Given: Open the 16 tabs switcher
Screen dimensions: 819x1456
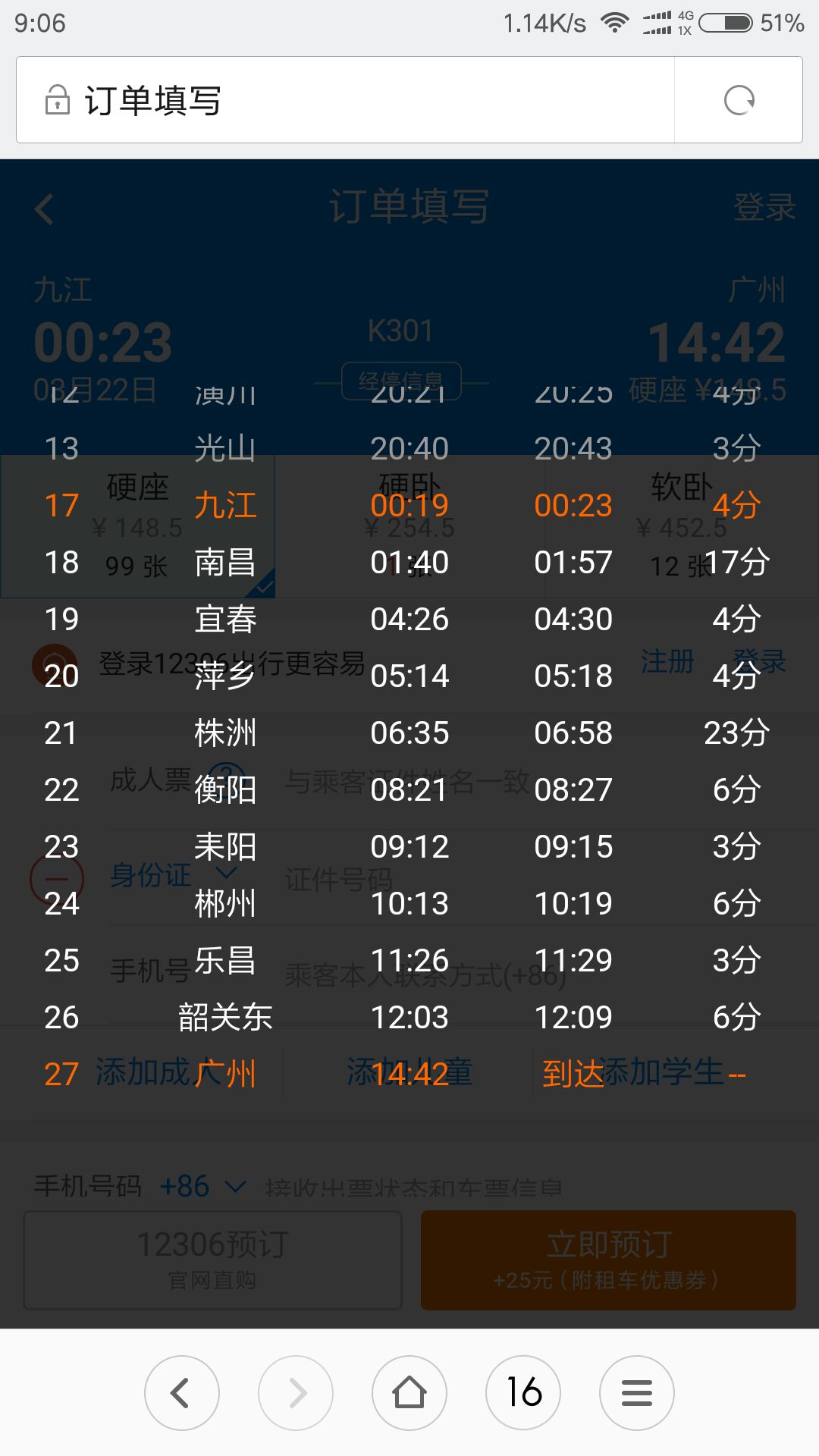Looking at the screenshot, I should [523, 1393].
